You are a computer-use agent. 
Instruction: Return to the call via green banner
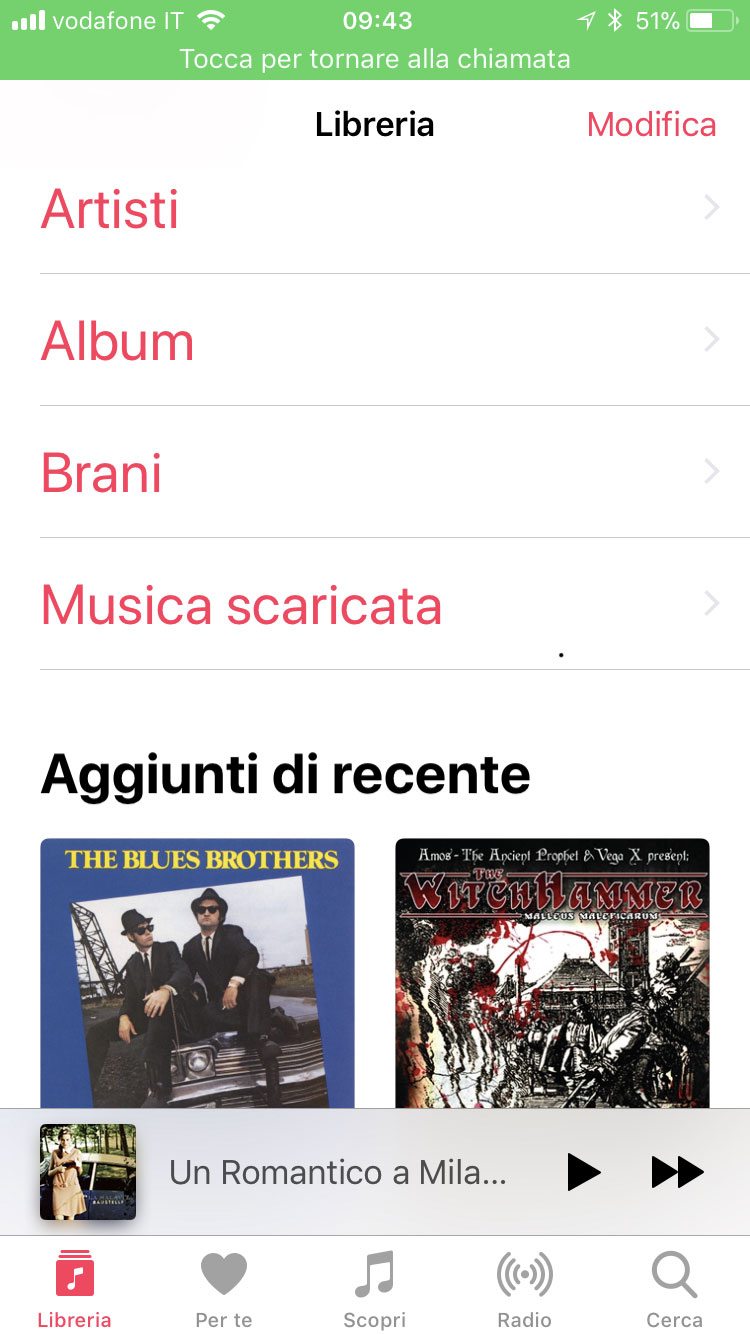(x=375, y=58)
